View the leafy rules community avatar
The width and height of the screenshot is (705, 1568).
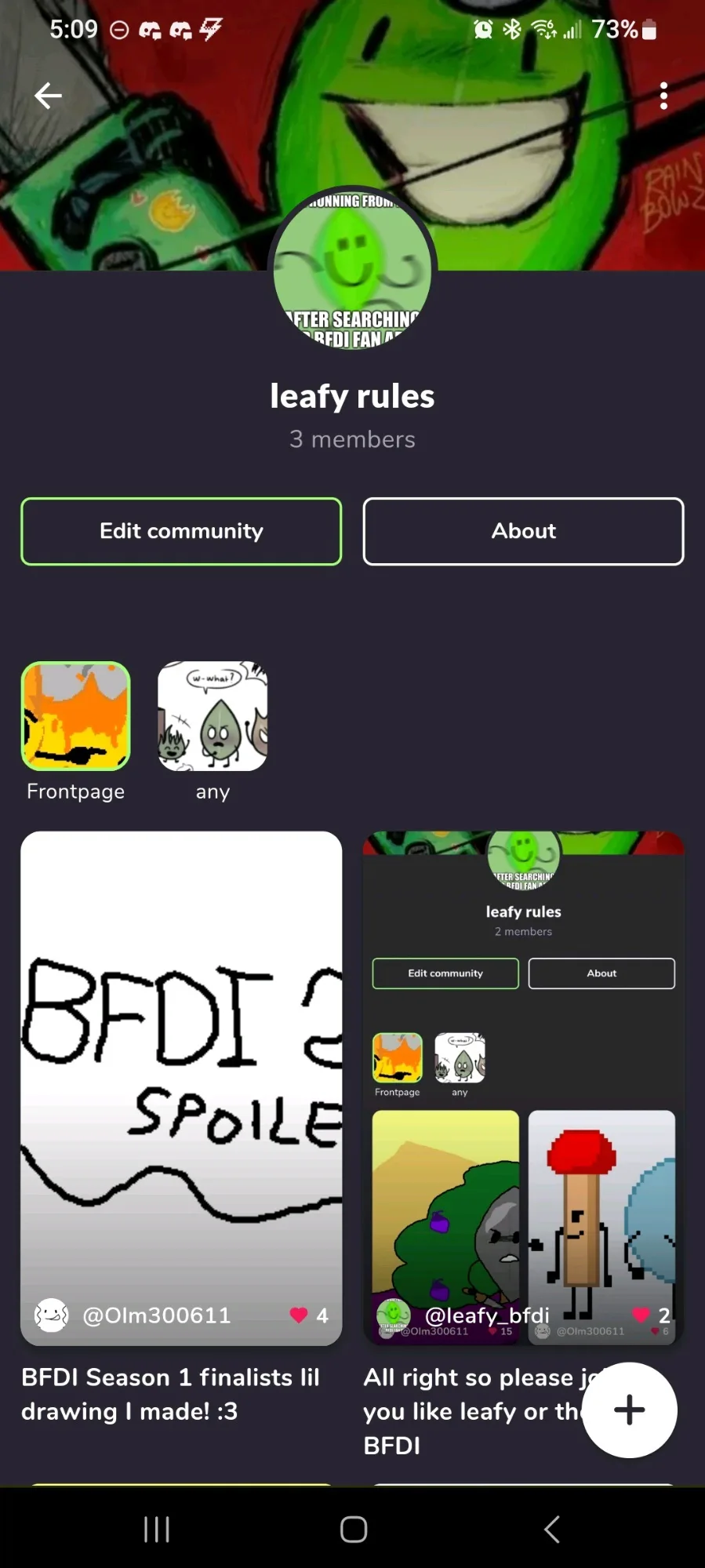352,271
